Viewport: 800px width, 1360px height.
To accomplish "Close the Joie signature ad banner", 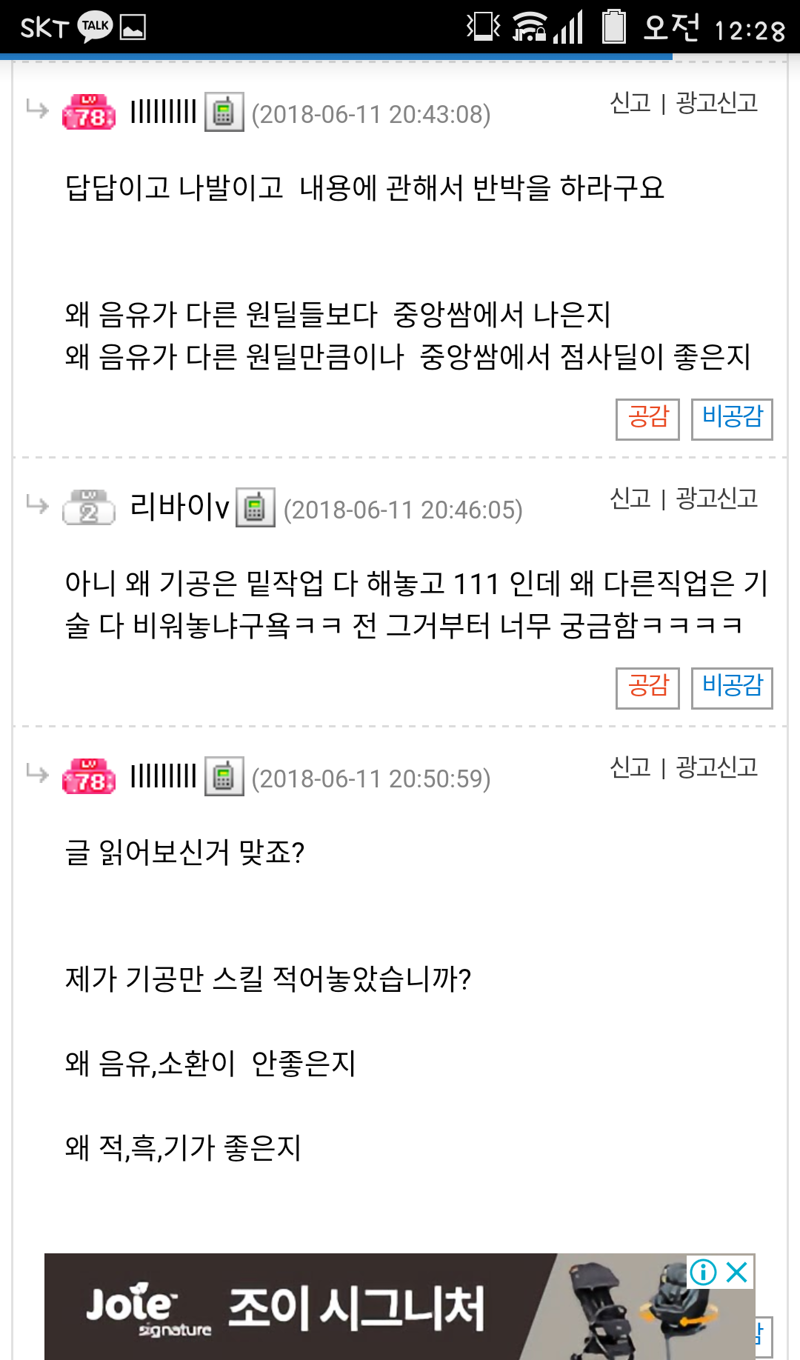I will (737, 1272).
